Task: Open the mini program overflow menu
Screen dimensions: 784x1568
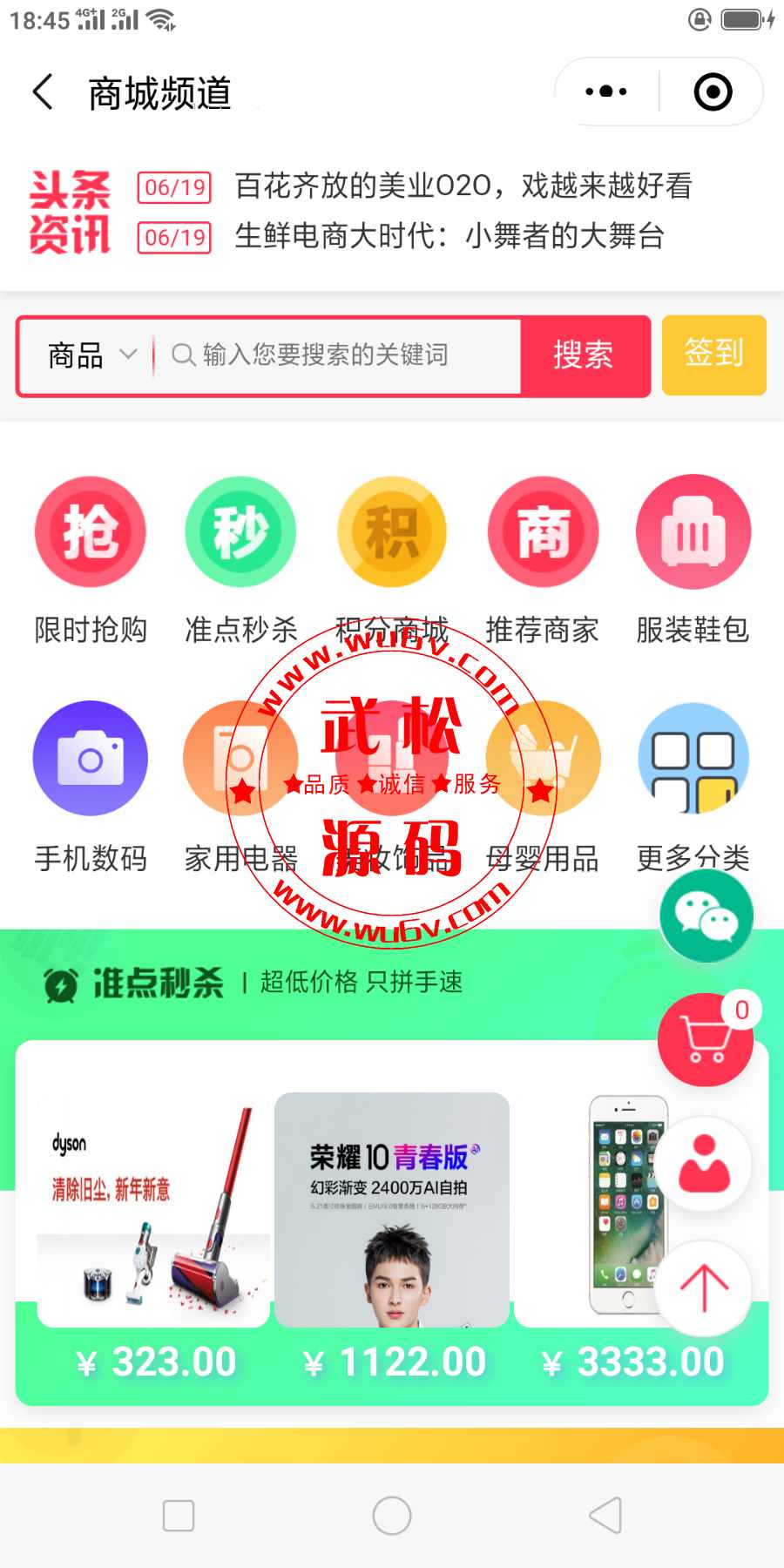Action: click(606, 91)
